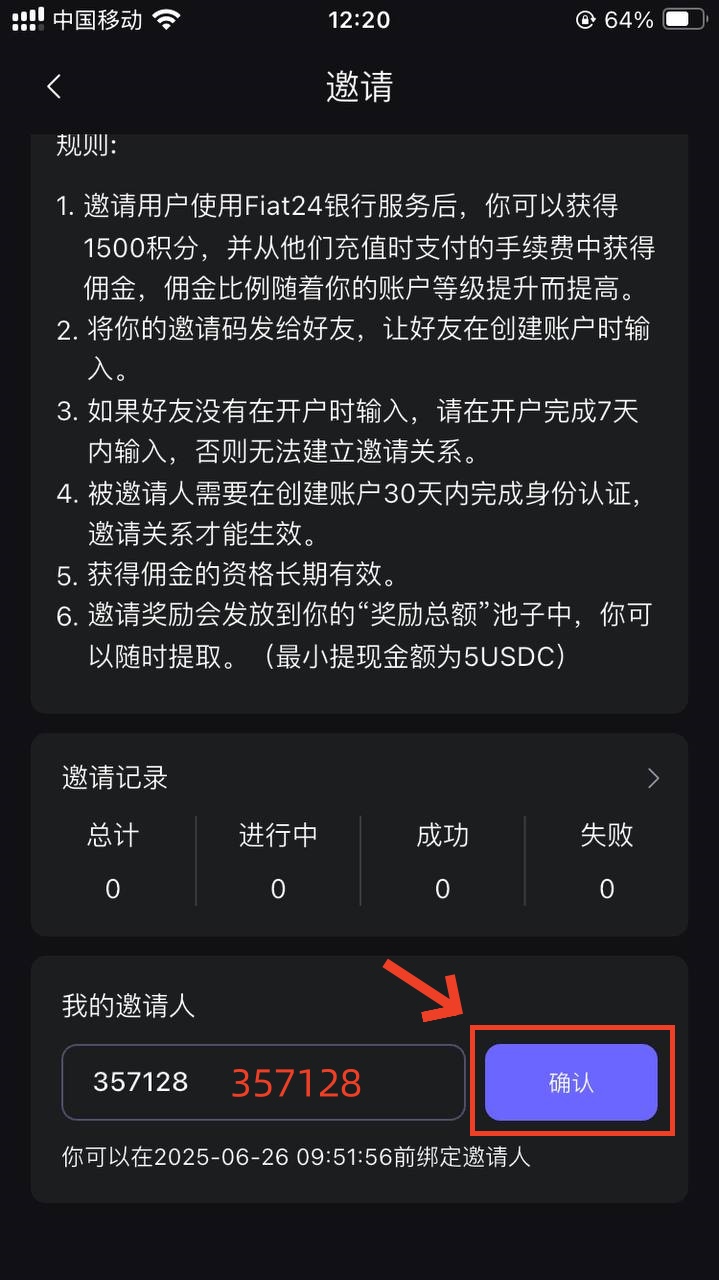The width and height of the screenshot is (719, 1280).
Task: Go back from the 邀请 page
Action: 54,87
